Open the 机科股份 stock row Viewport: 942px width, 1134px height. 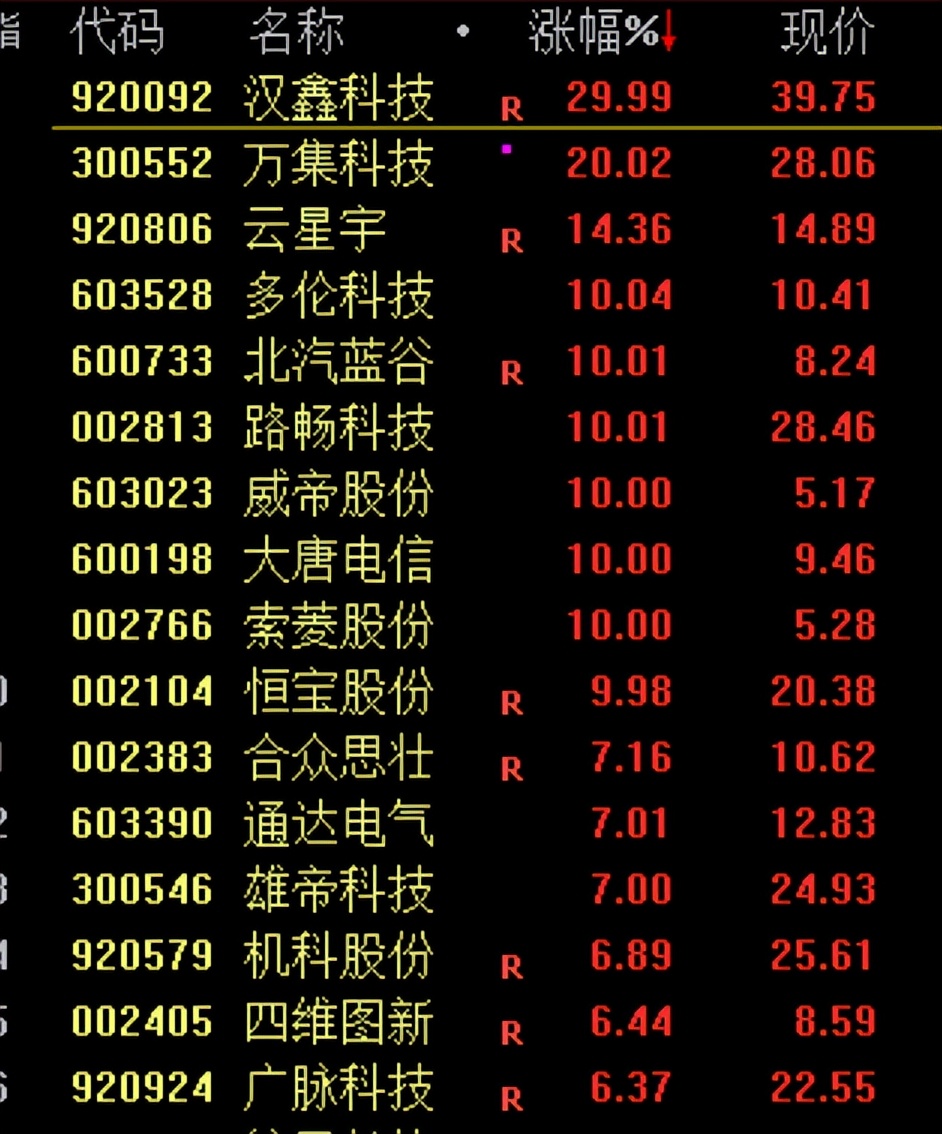tap(338, 956)
